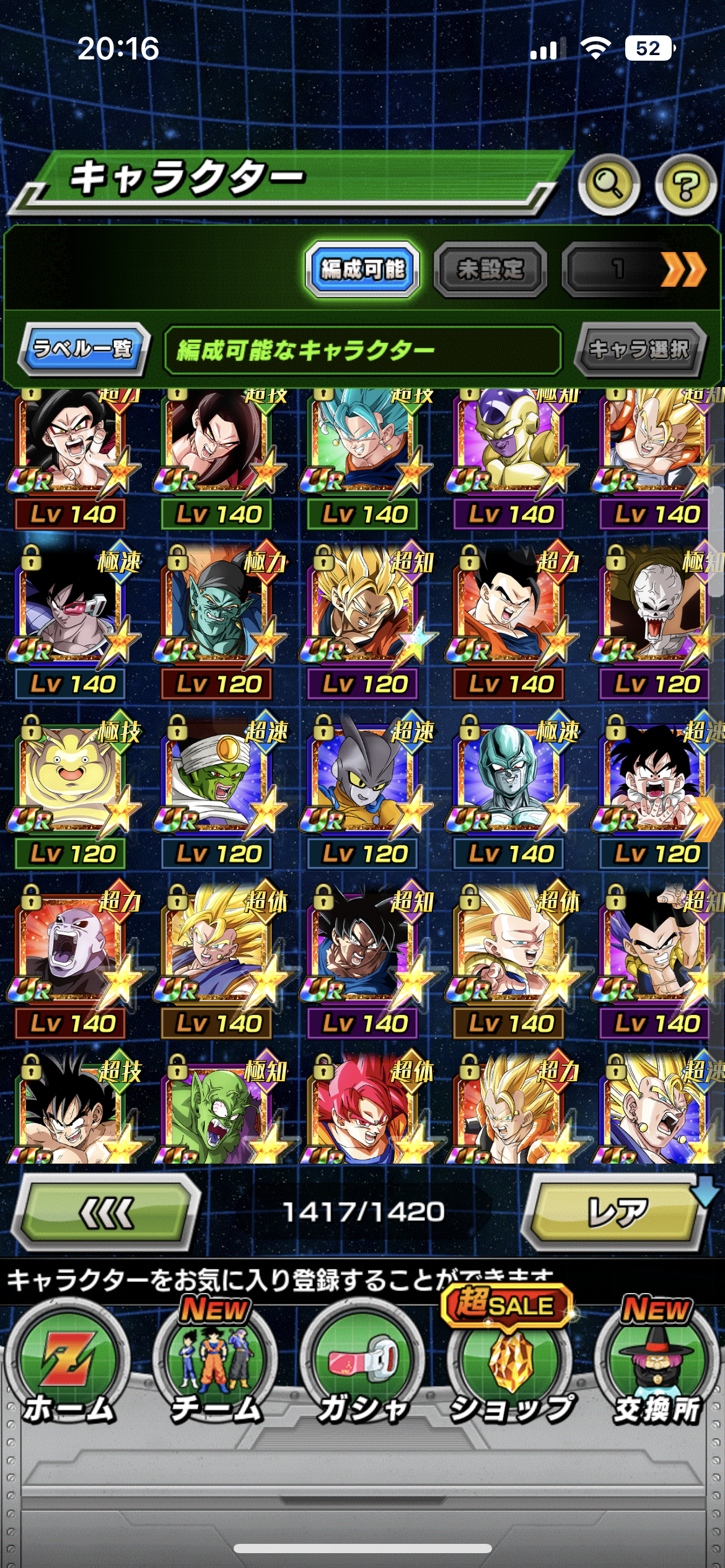Tap the キャラ選択 button
Screen dimensions: 725x1568
click(639, 349)
